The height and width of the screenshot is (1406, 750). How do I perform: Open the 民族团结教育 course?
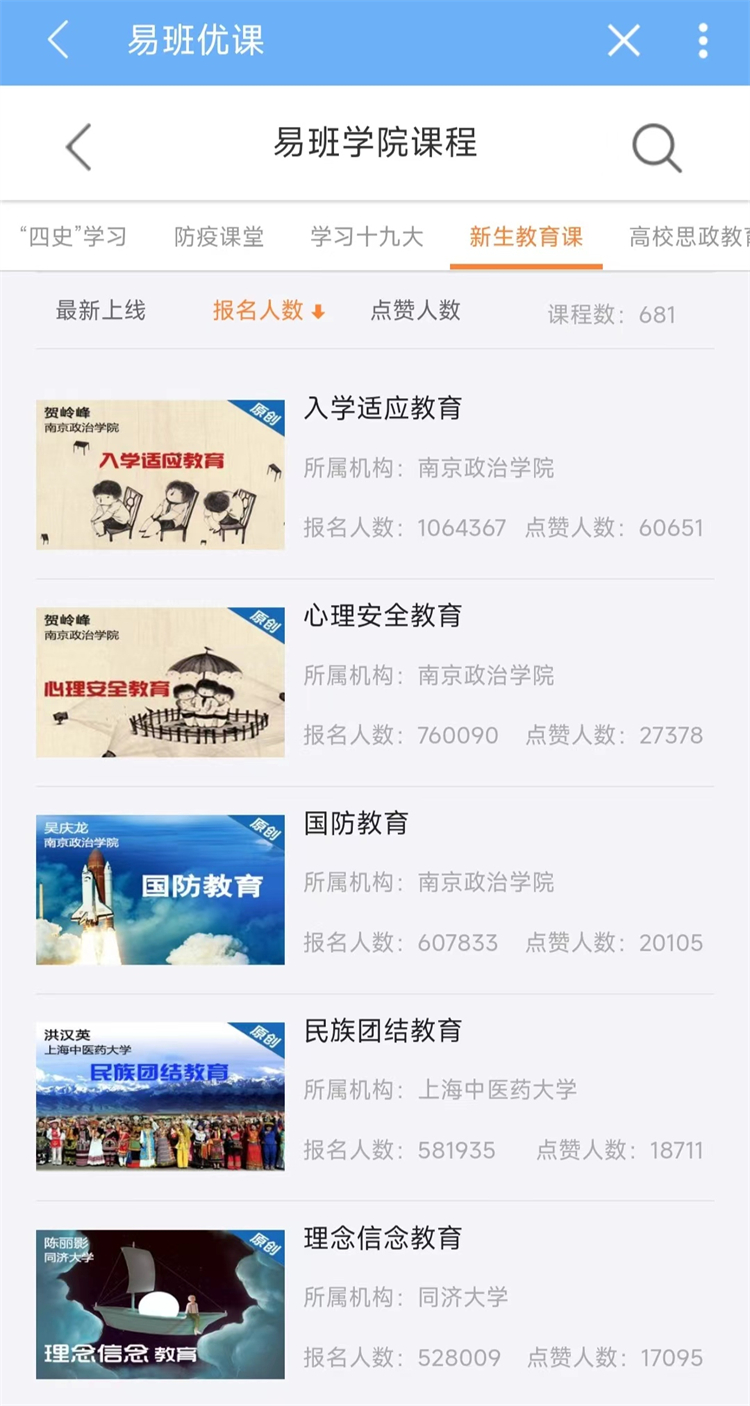375,1095
